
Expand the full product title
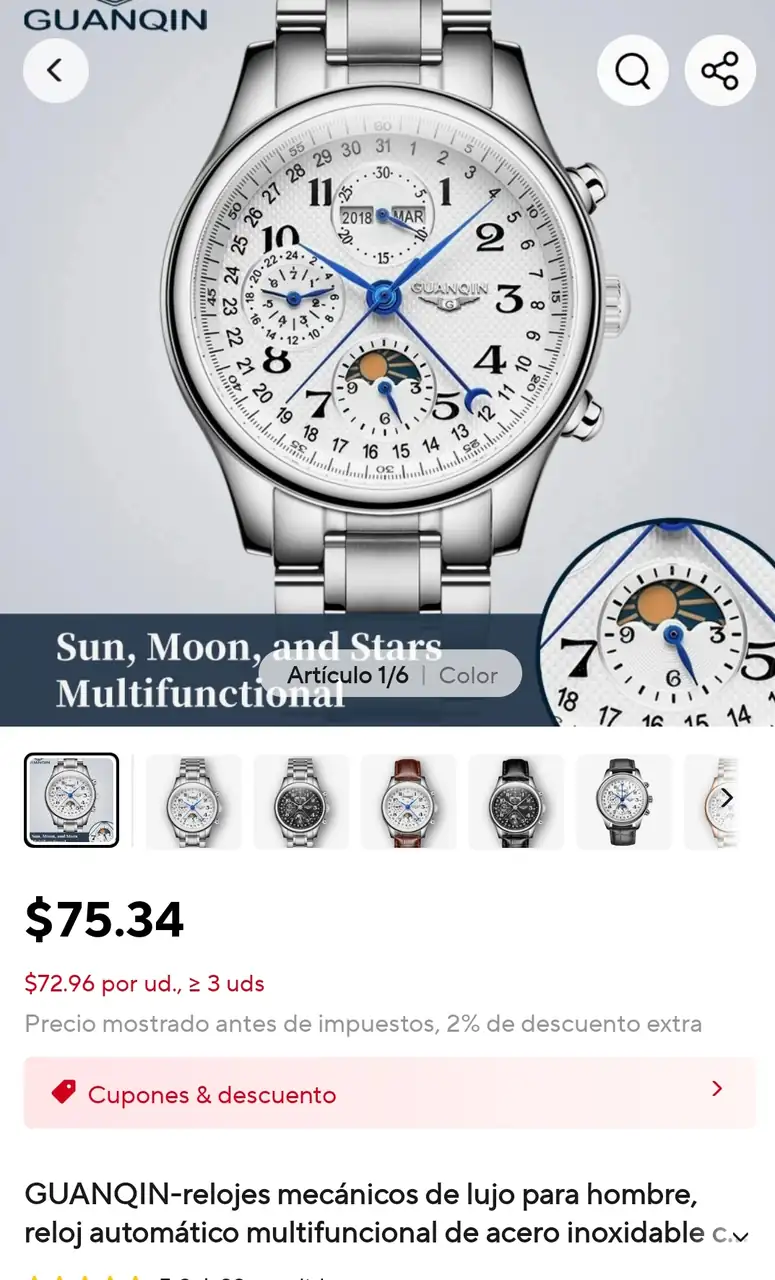pyautogui.click(x=740, y=1237)
